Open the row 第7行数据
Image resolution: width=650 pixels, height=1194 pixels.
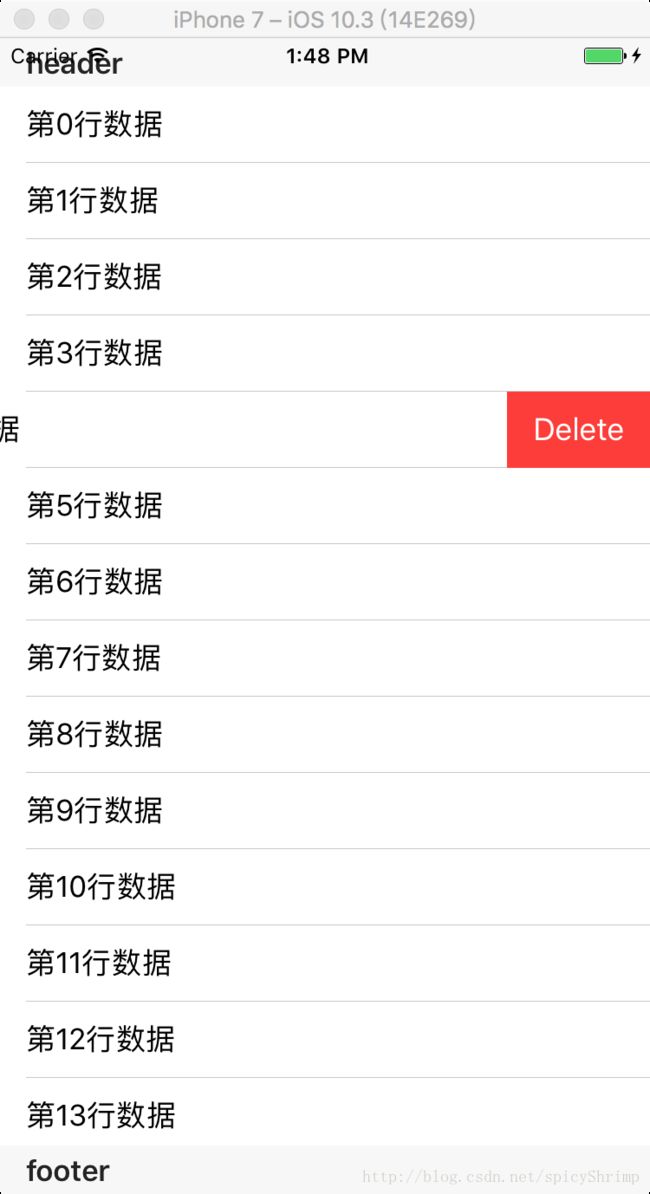click(325, 658)
